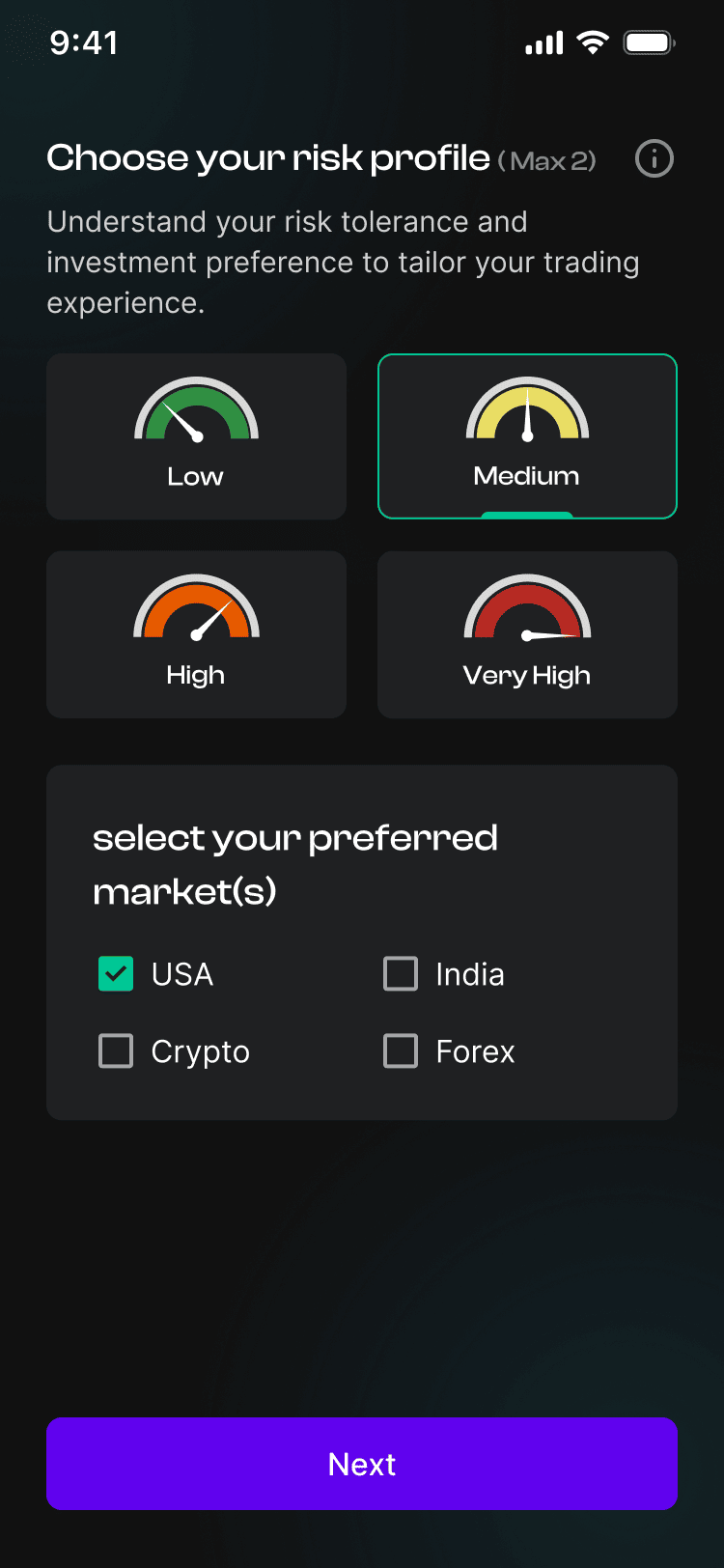Image resolution: width=724 pixels, height=1568 pixels.
Task: Choose the High risk profile card
Action: coord(196,634)
